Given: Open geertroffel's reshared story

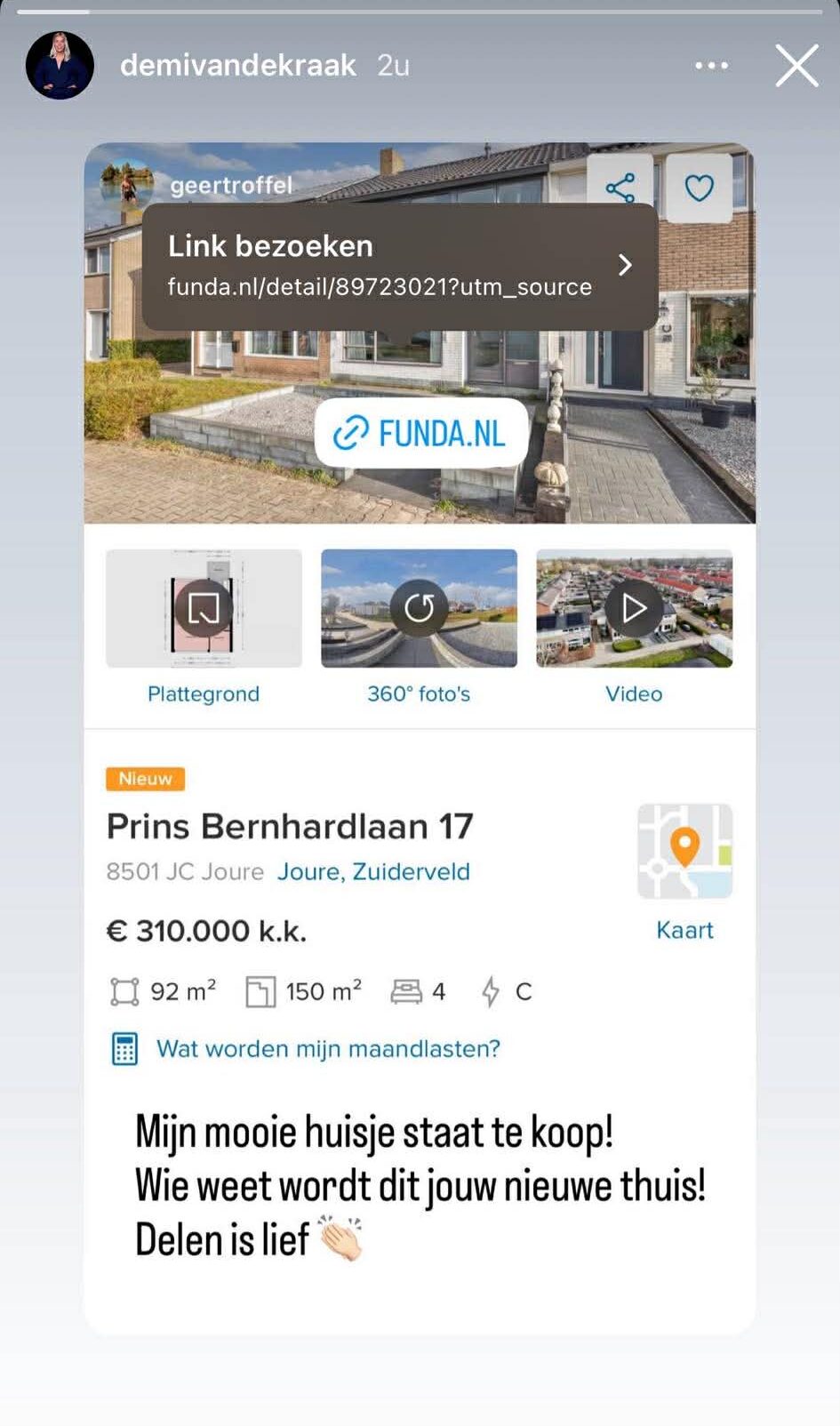Looking at the screenshot, I should click(x=230, y=185).
